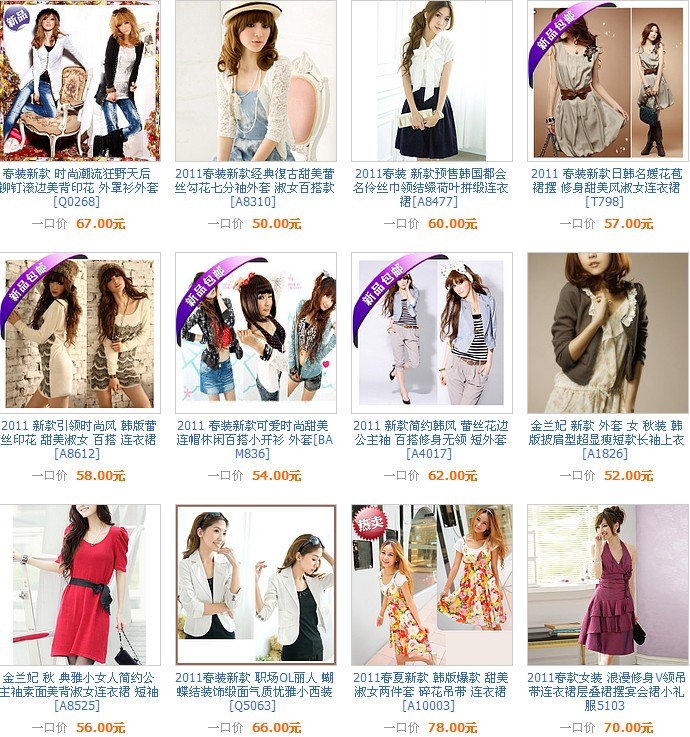Open the product photo for item Q0268
This screenshot has height=737, width=690.
pyautogui.click(x=80, y=81)
